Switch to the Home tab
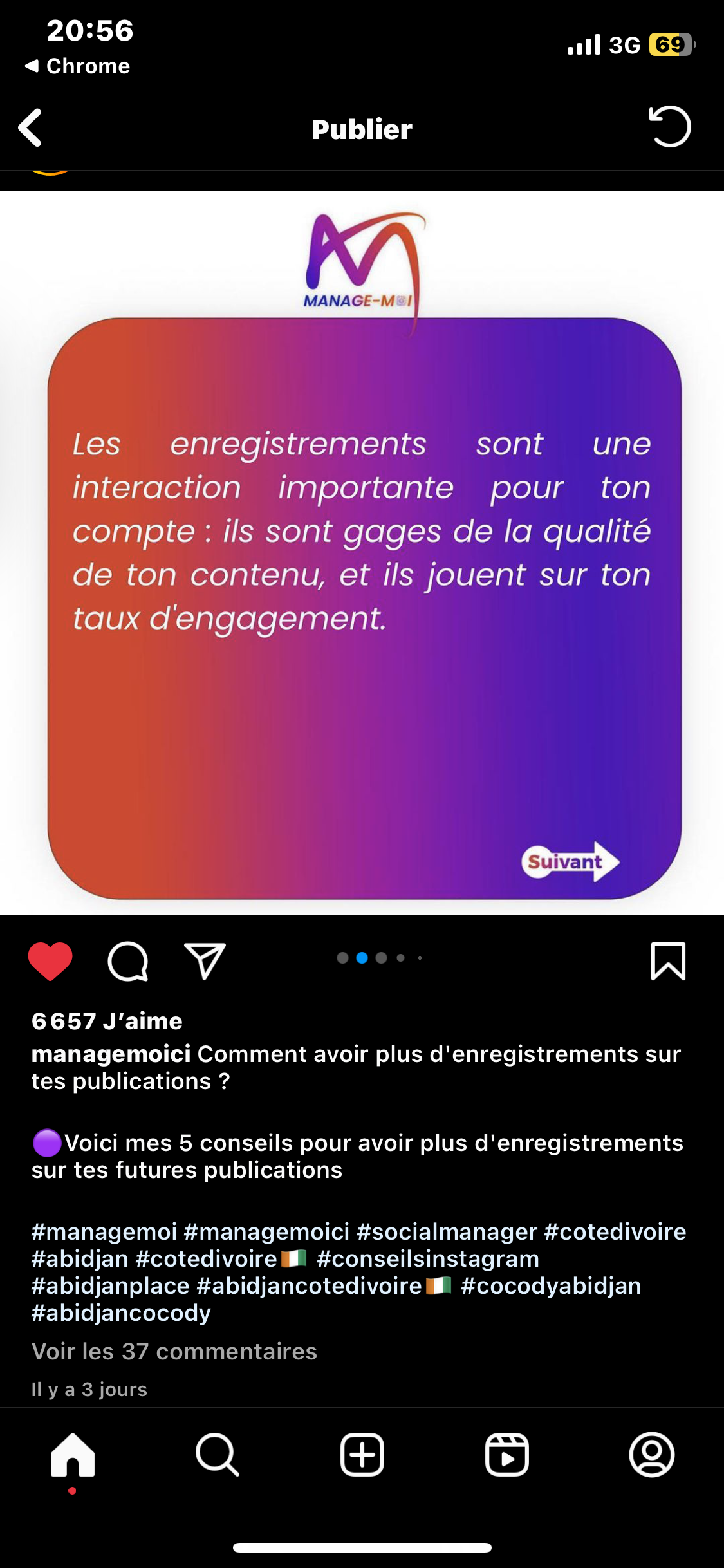 (x=73, y=1455)
